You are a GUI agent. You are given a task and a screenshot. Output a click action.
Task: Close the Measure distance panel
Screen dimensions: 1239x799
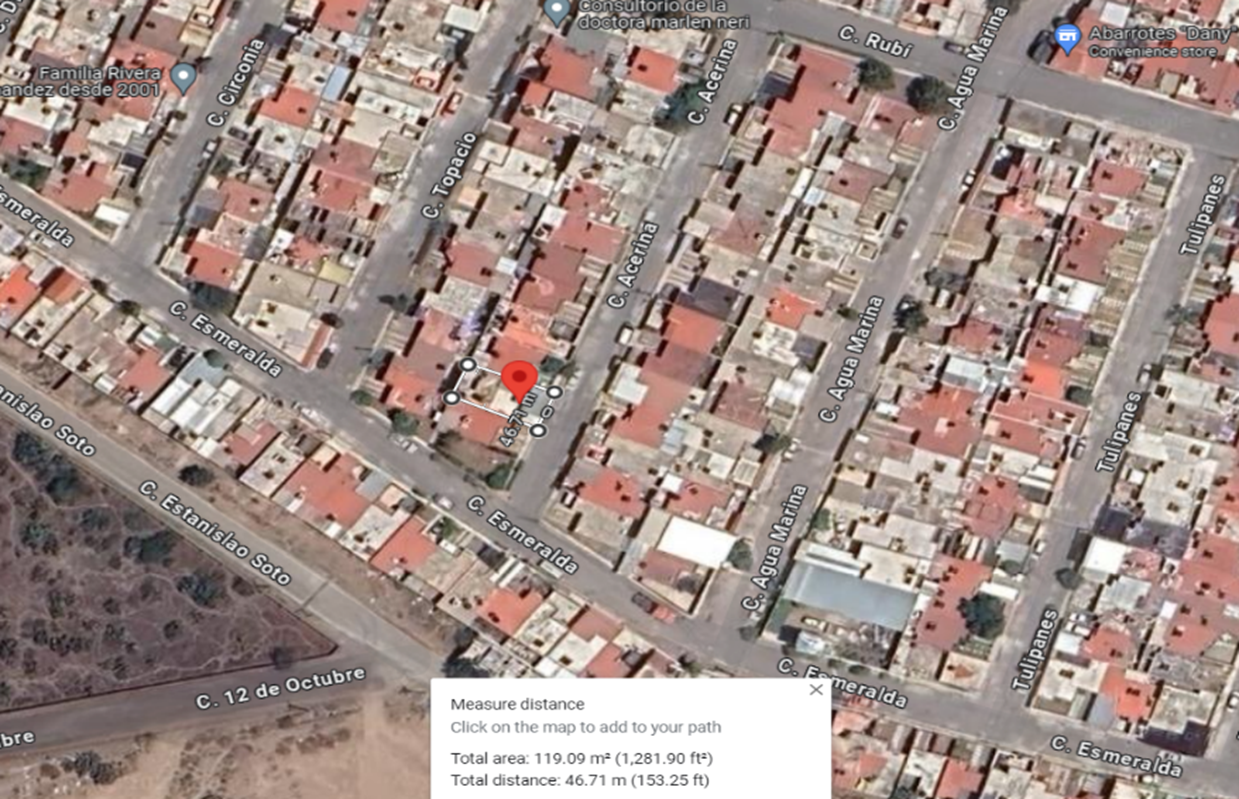coord(816,690)
